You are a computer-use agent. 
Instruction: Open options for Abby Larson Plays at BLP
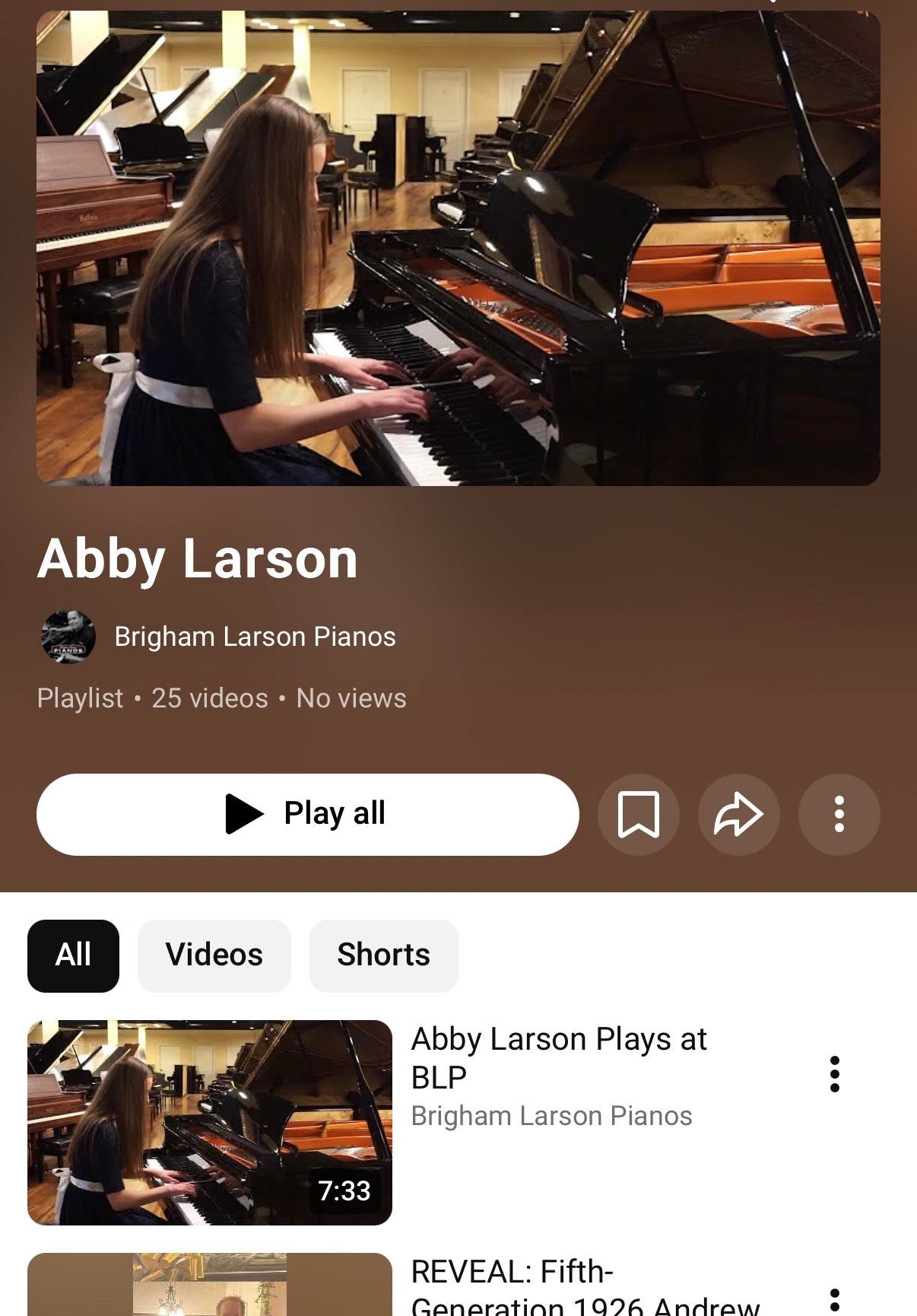pyautogui.click(x=834, y=1074)
